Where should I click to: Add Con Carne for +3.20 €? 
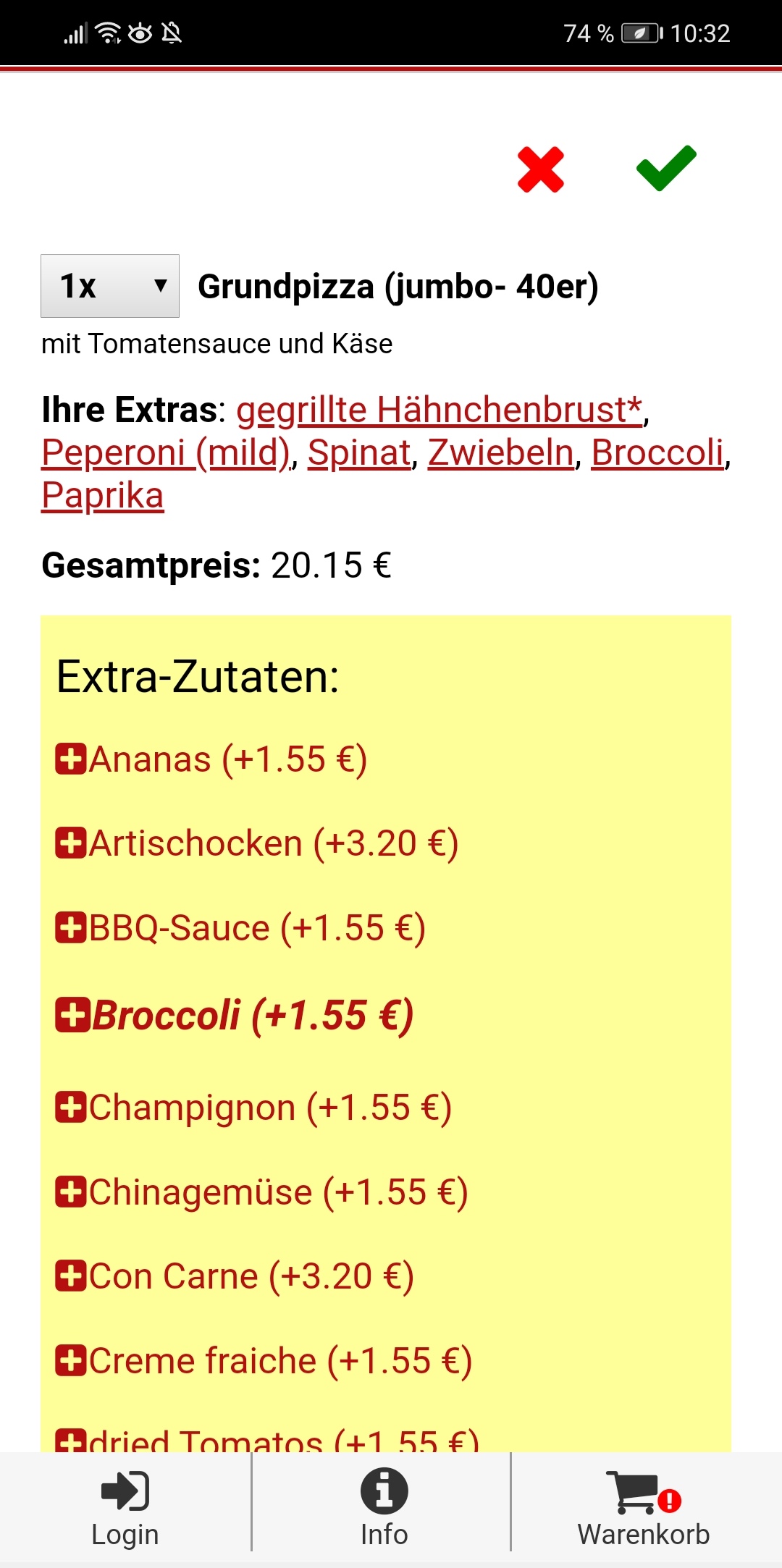tap(235, 1276)
